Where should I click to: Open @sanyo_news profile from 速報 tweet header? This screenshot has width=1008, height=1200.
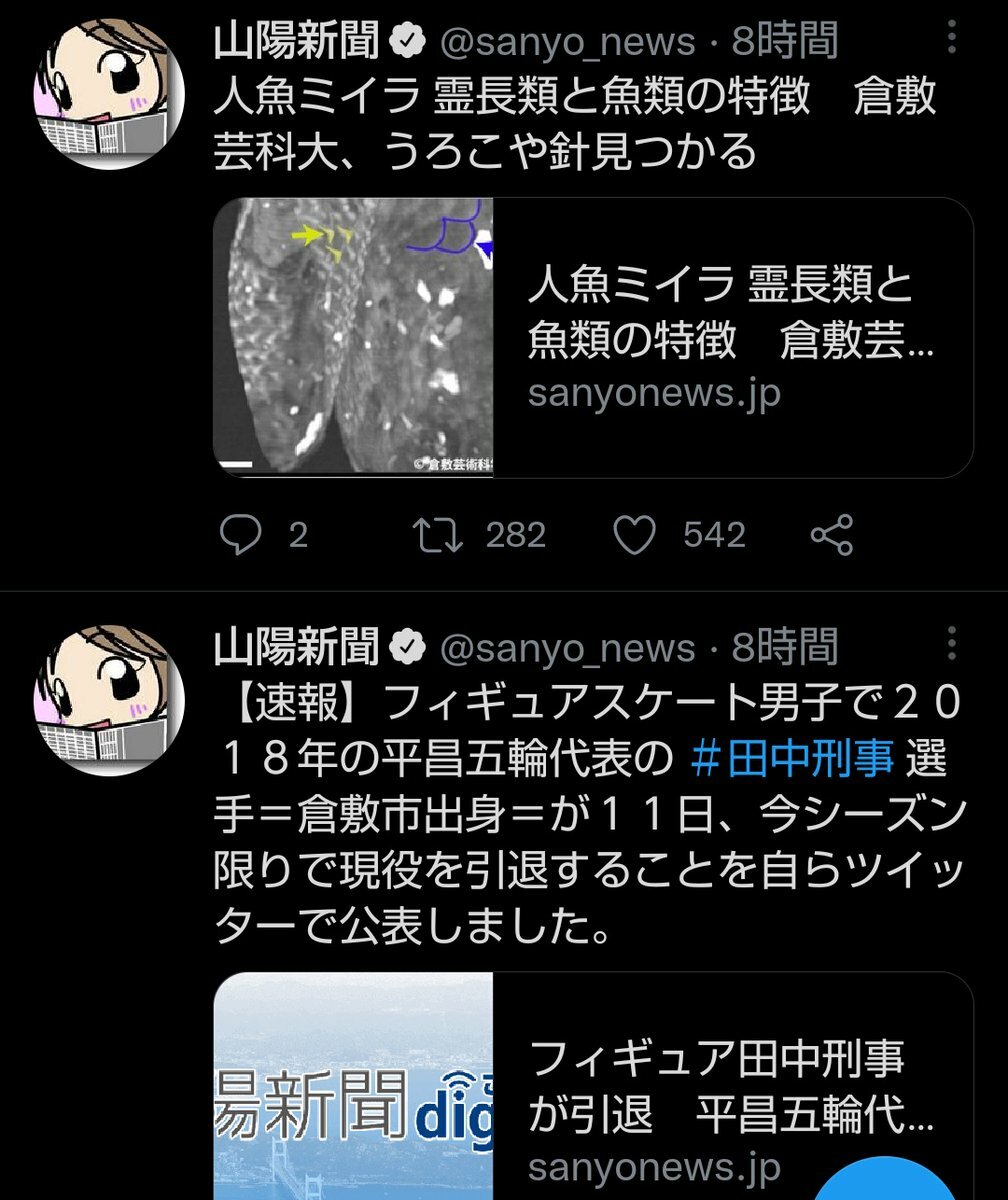[x=567, y=648]
